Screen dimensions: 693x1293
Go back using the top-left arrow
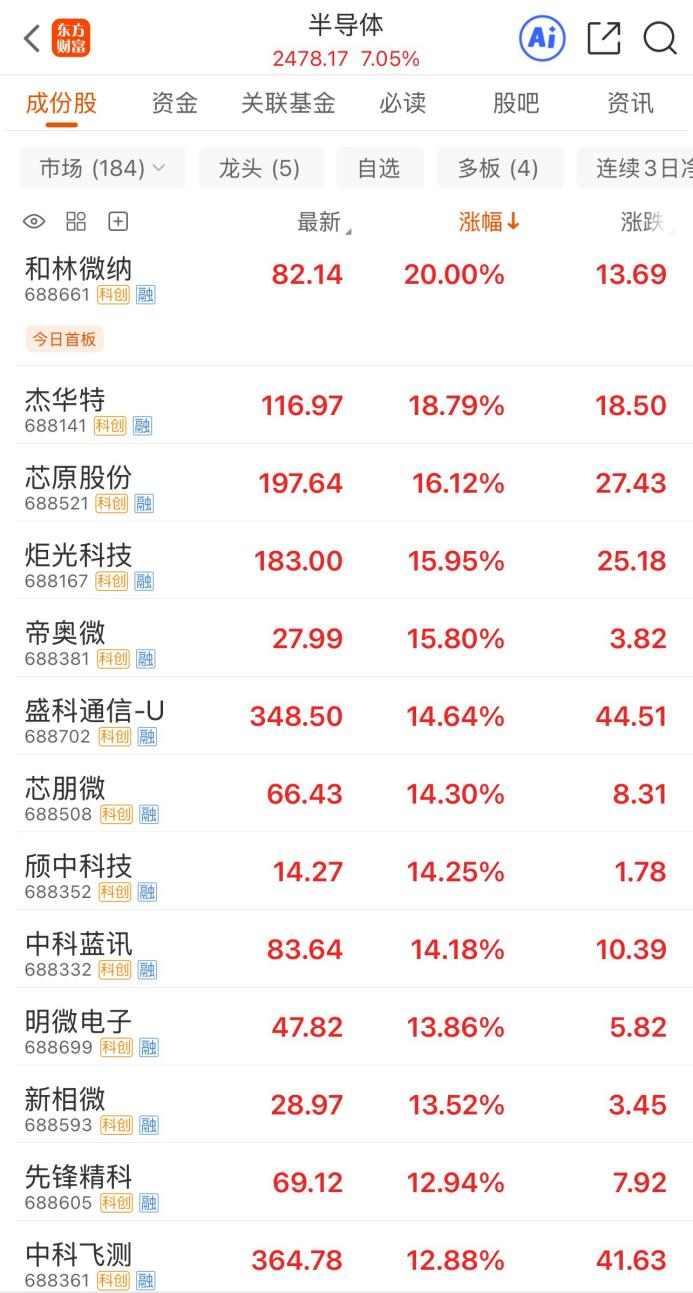click(32, 39)
